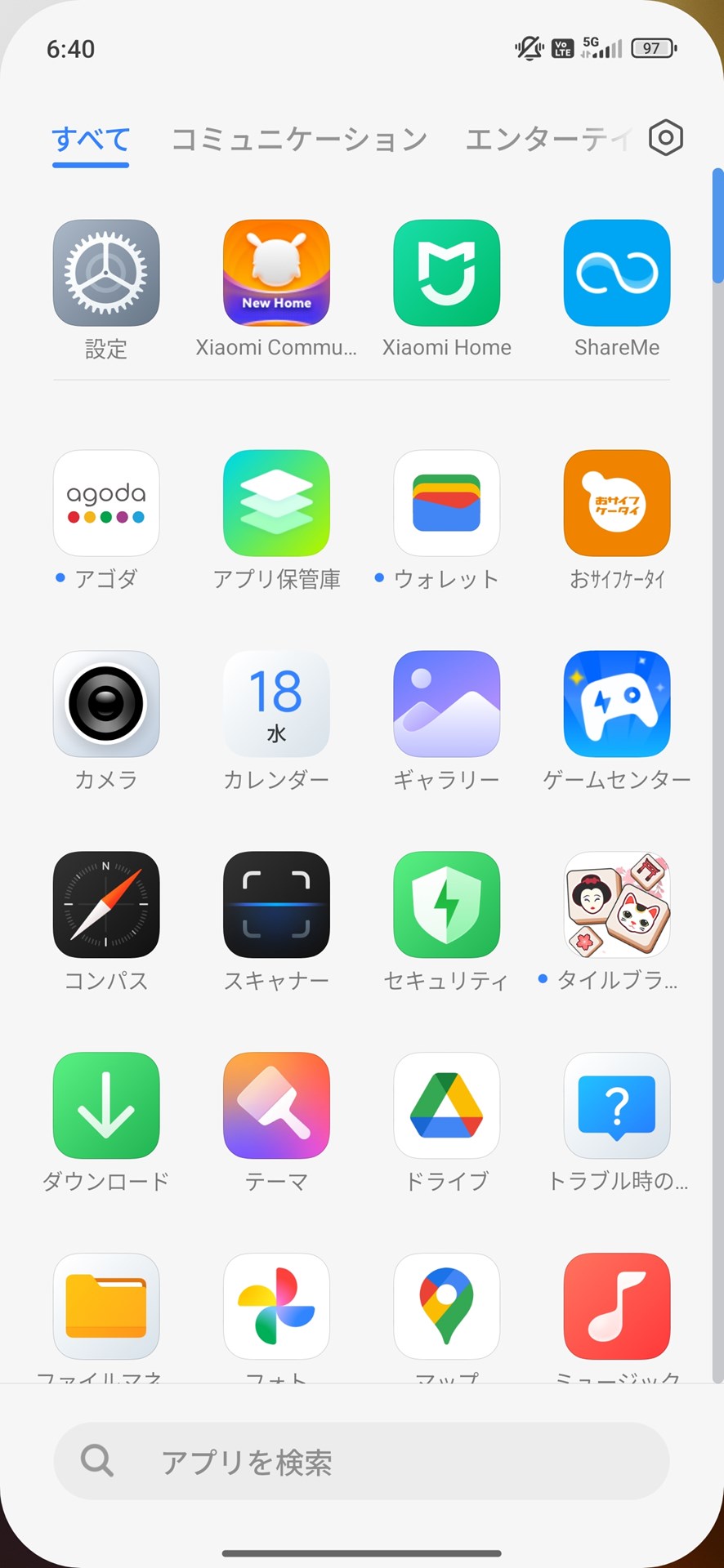
Task: Launch Google ドライブ (Drive)
Action: (447, 1105)
